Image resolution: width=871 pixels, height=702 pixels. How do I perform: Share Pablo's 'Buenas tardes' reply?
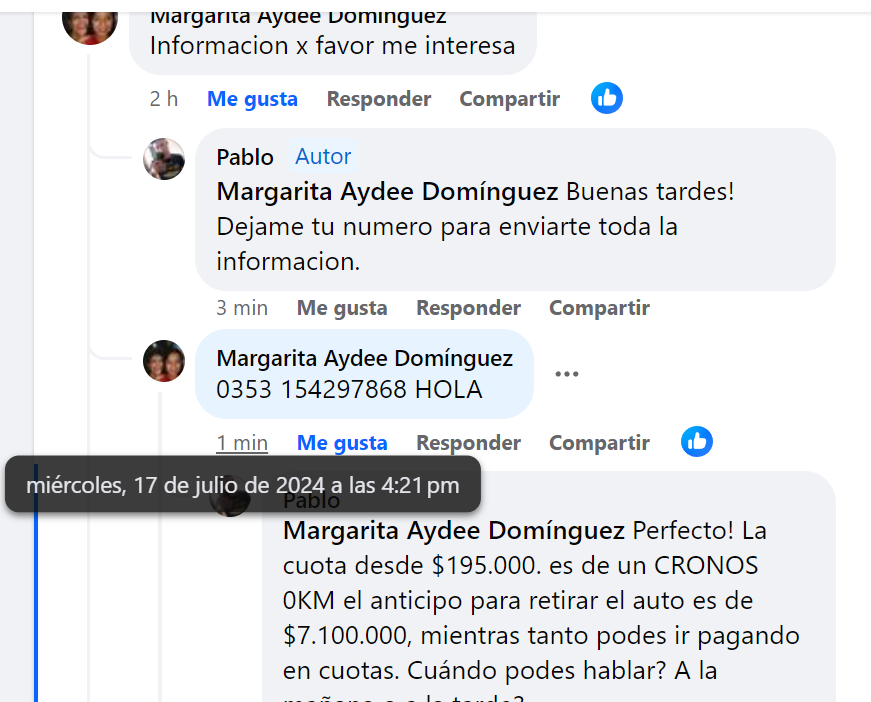click(599, 308)
